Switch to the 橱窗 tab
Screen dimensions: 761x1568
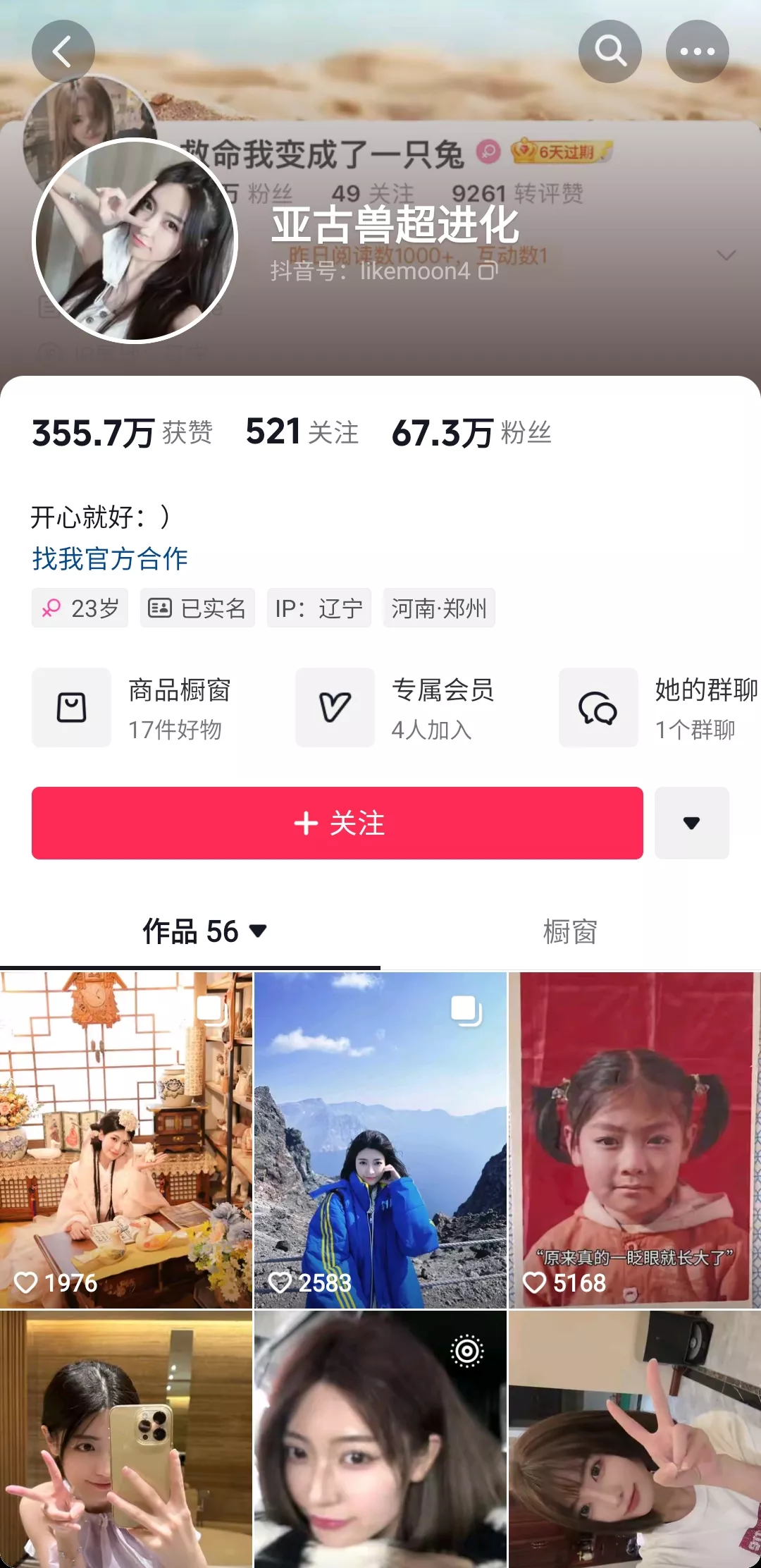tap(569, 931)
